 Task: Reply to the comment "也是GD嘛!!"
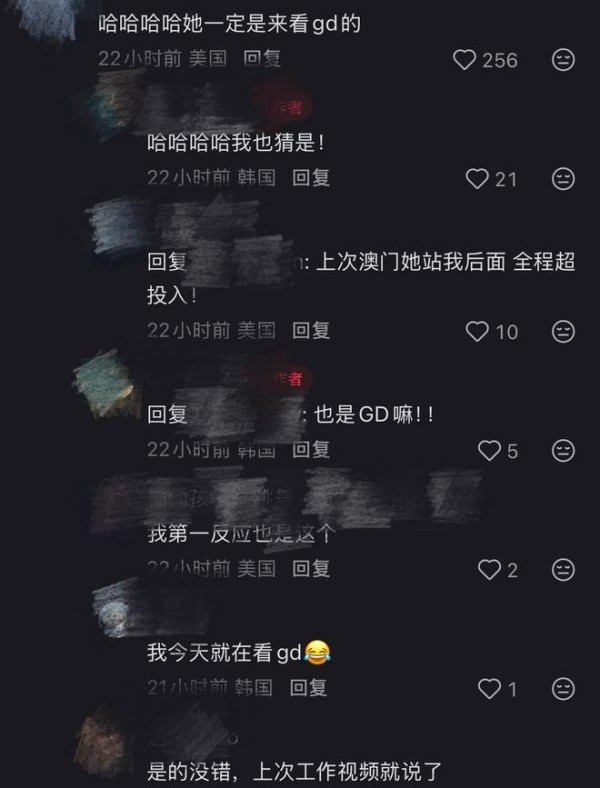pyautogui.click(x=310, y=450)
